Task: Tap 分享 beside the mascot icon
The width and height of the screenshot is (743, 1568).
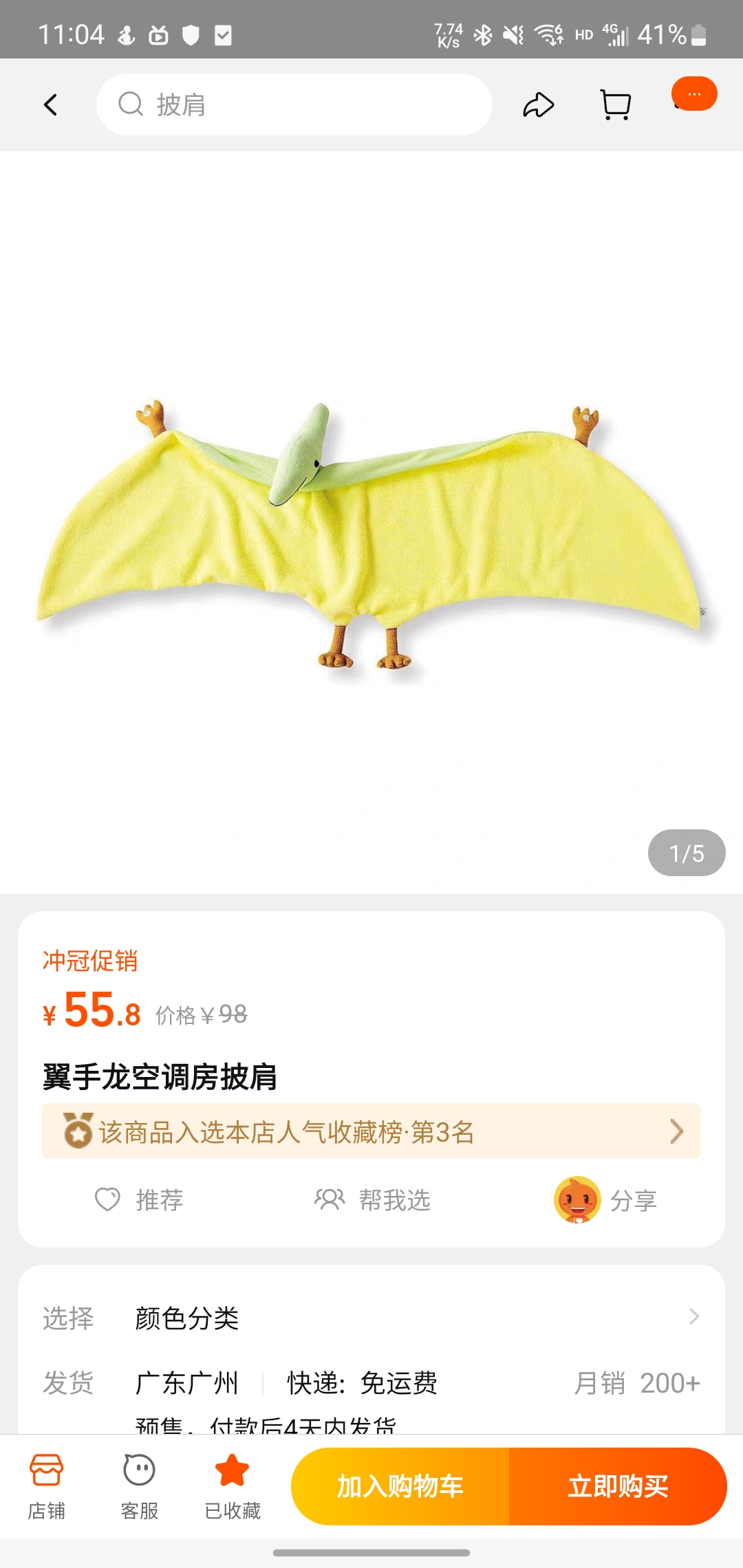Action: [x=605, y=1200]
